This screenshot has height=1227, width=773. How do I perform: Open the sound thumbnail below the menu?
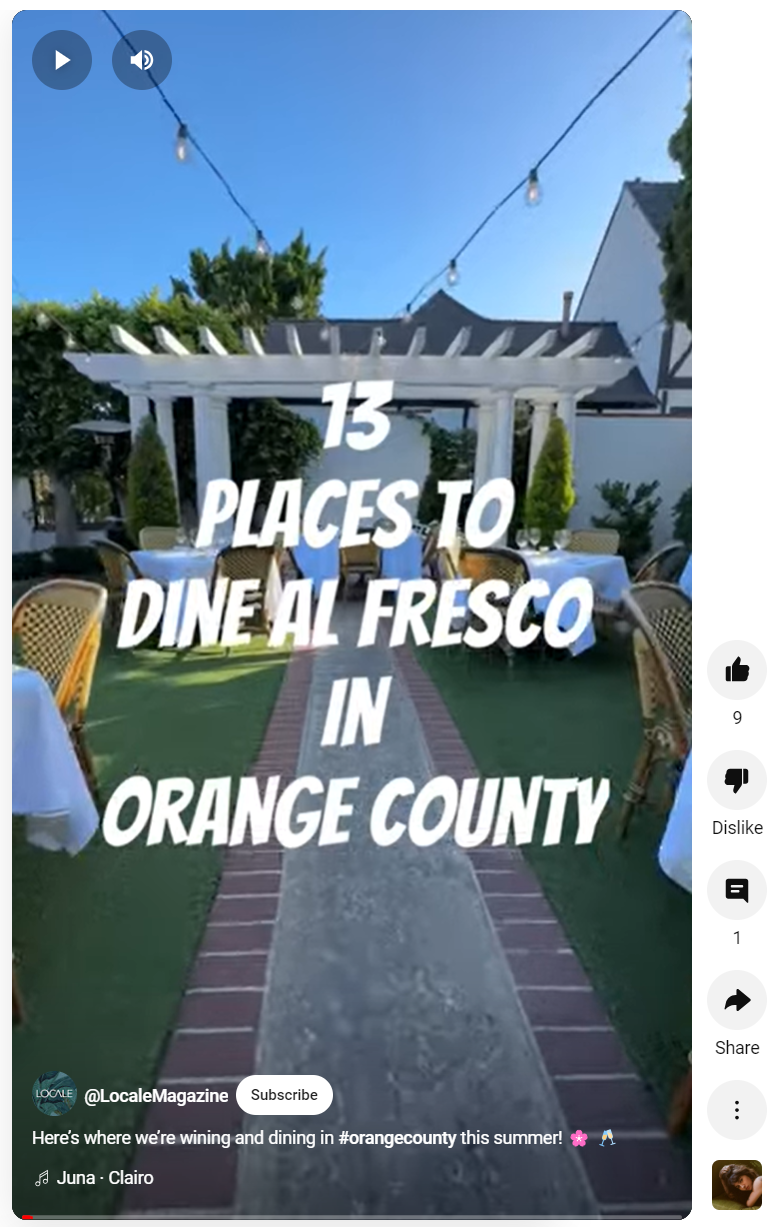737,1185
